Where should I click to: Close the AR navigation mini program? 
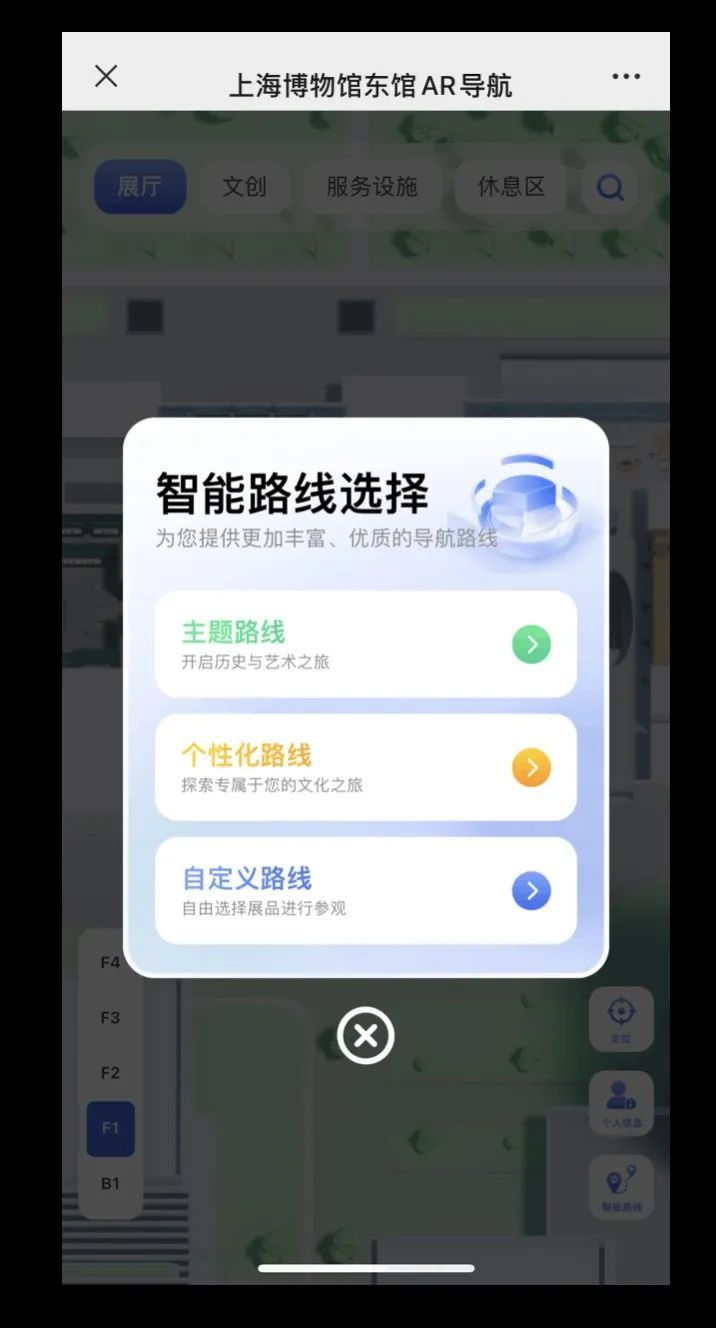(x=106, y=76)
